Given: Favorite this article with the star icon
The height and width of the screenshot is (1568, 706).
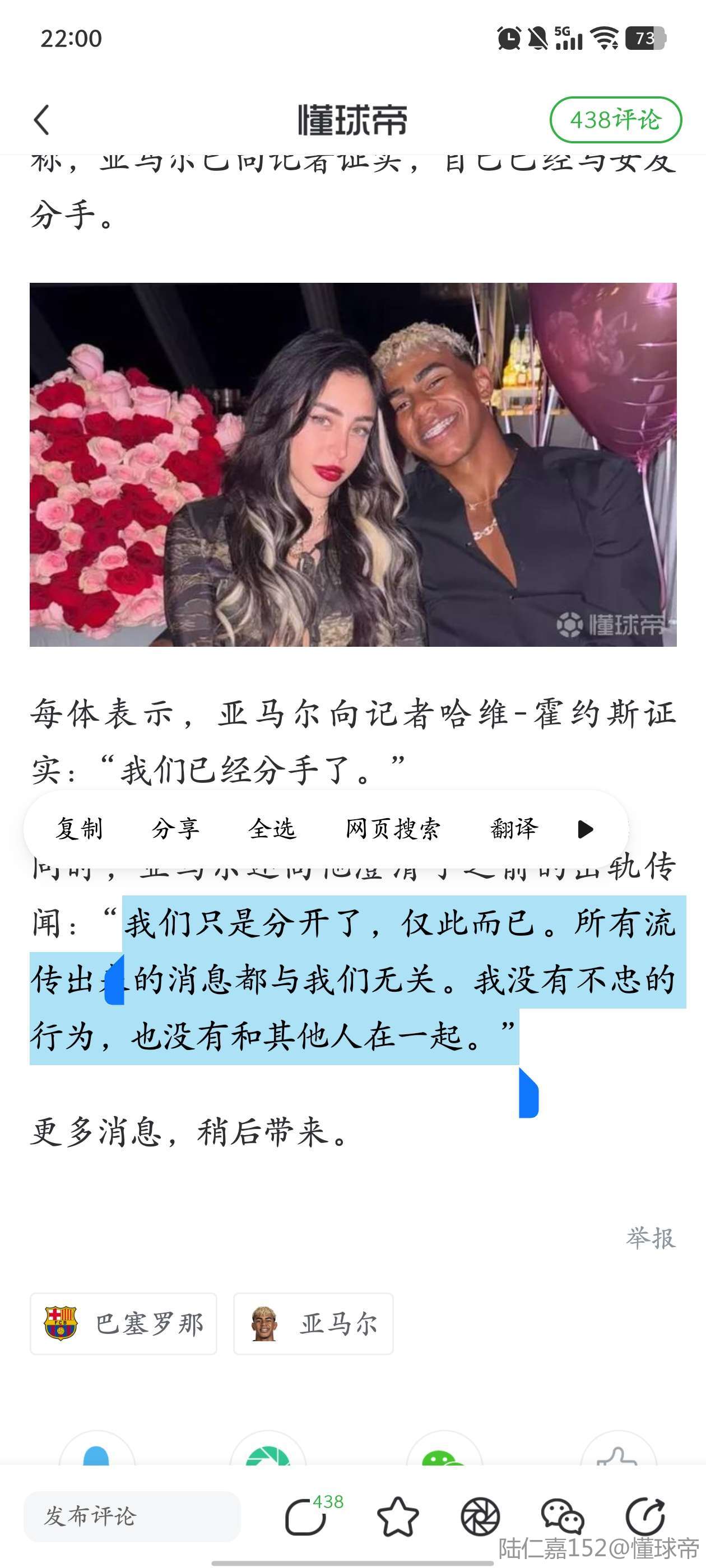Looking at the screenshot, I should click(398, 1516).
